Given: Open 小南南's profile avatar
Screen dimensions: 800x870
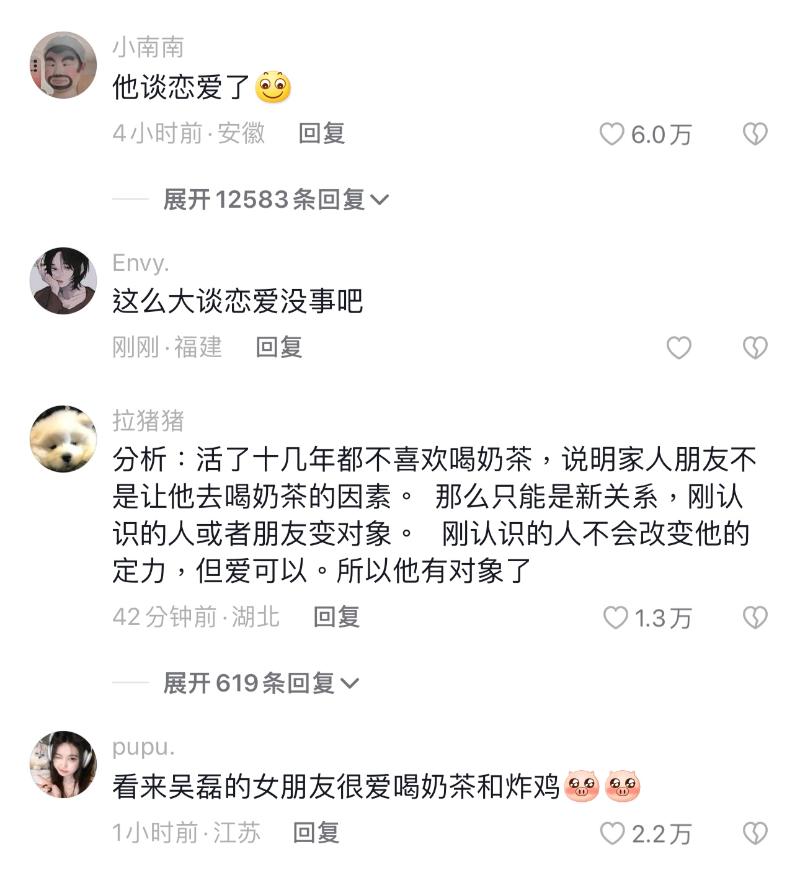Looking at the screenshot, I should (63, 65).
